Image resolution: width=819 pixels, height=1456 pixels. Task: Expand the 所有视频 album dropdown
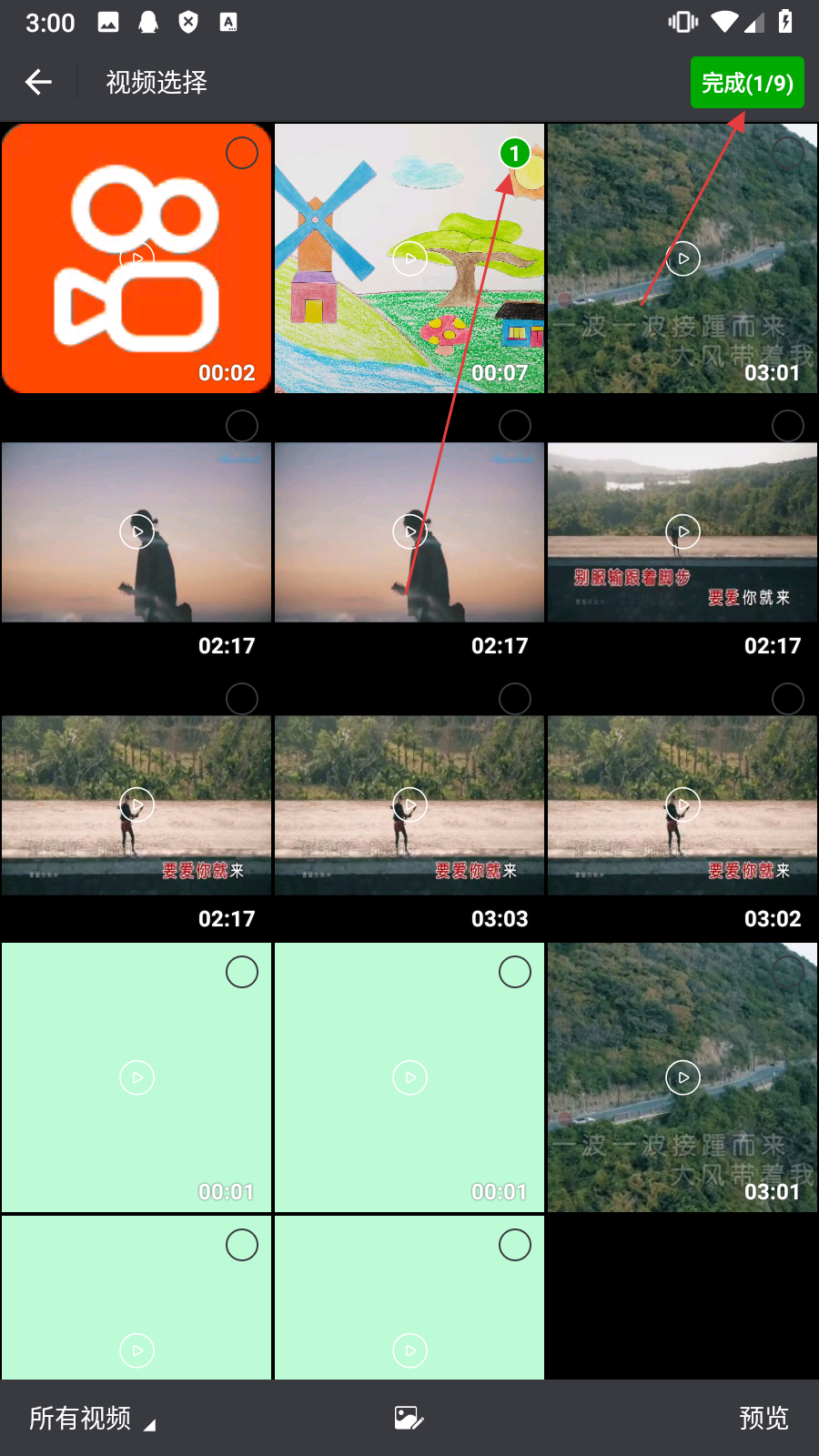pyautogui.click(x=91, y=1418)
